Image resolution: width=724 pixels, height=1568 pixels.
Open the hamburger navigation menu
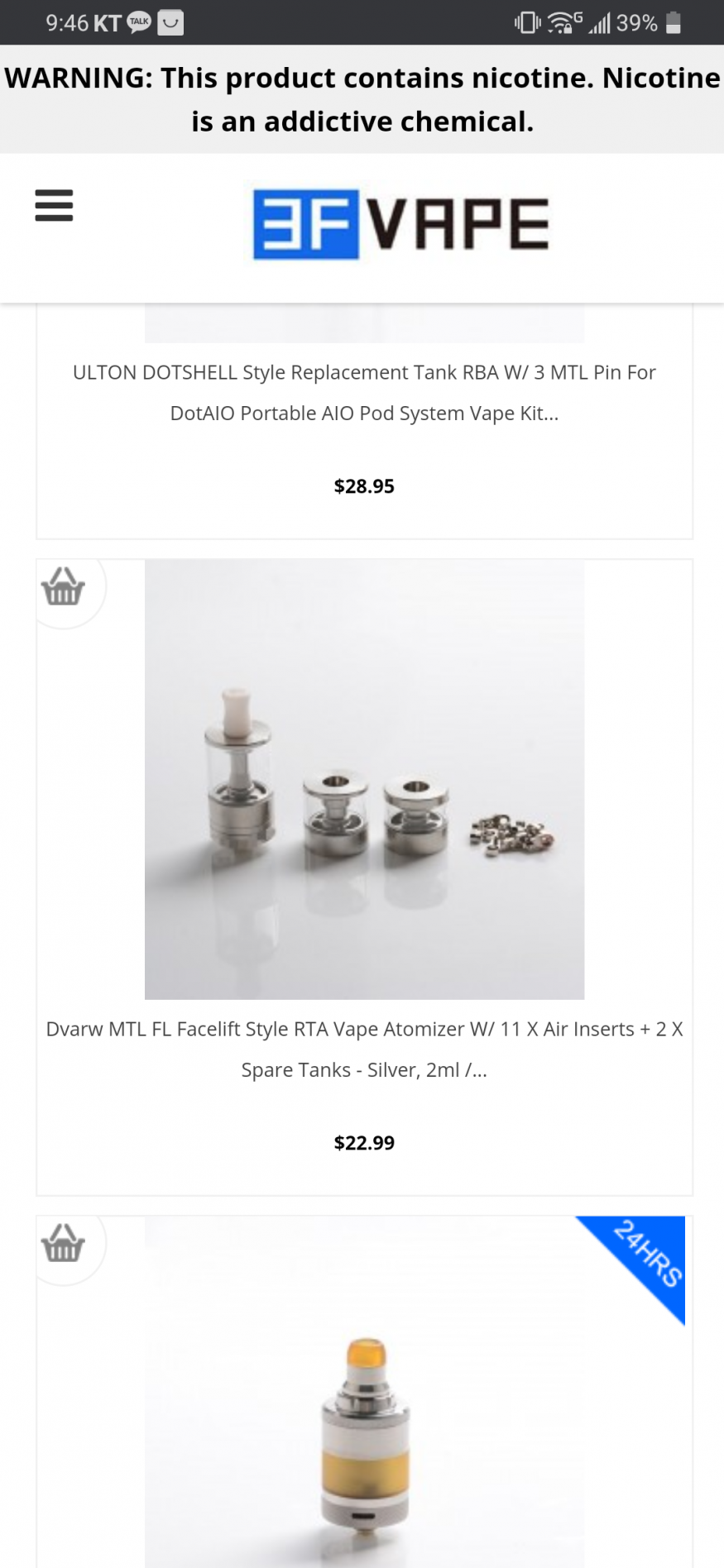click(x=54, y=205)
